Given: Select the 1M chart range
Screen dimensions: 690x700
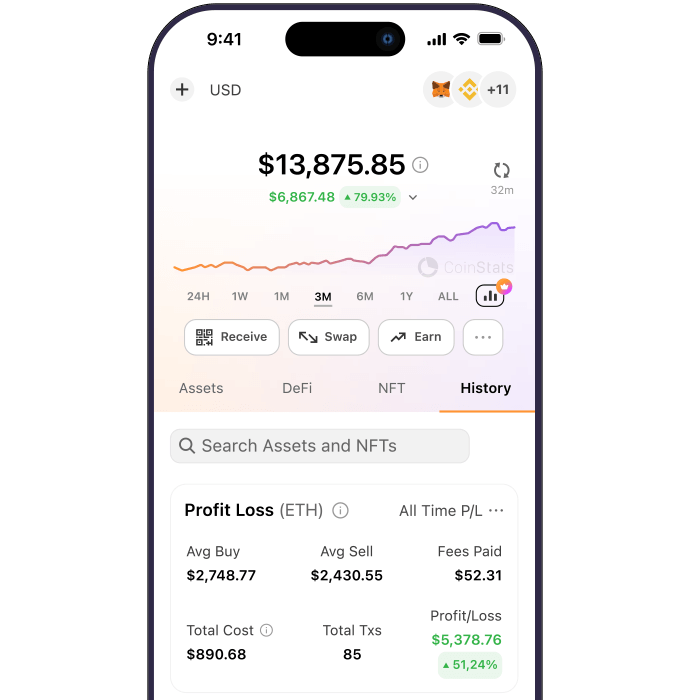Looking at the screenshot, I should (282, 296).
